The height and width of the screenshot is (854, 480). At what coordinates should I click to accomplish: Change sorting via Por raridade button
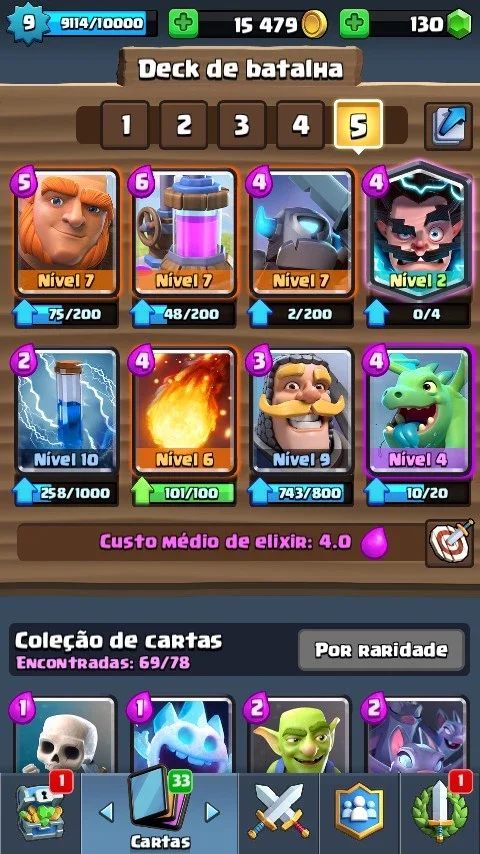coord(381,650)
